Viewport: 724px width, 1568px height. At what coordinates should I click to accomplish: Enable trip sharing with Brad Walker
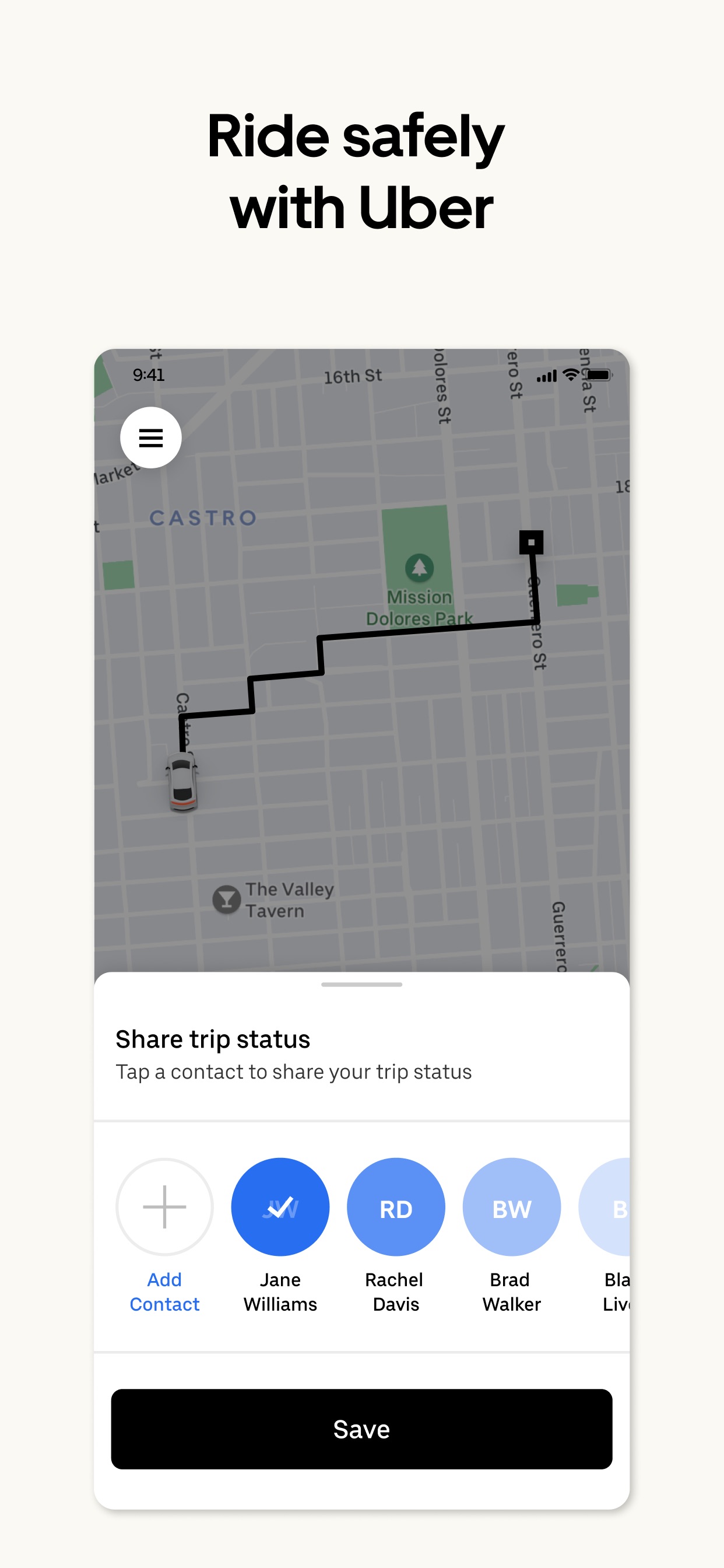511,1207
